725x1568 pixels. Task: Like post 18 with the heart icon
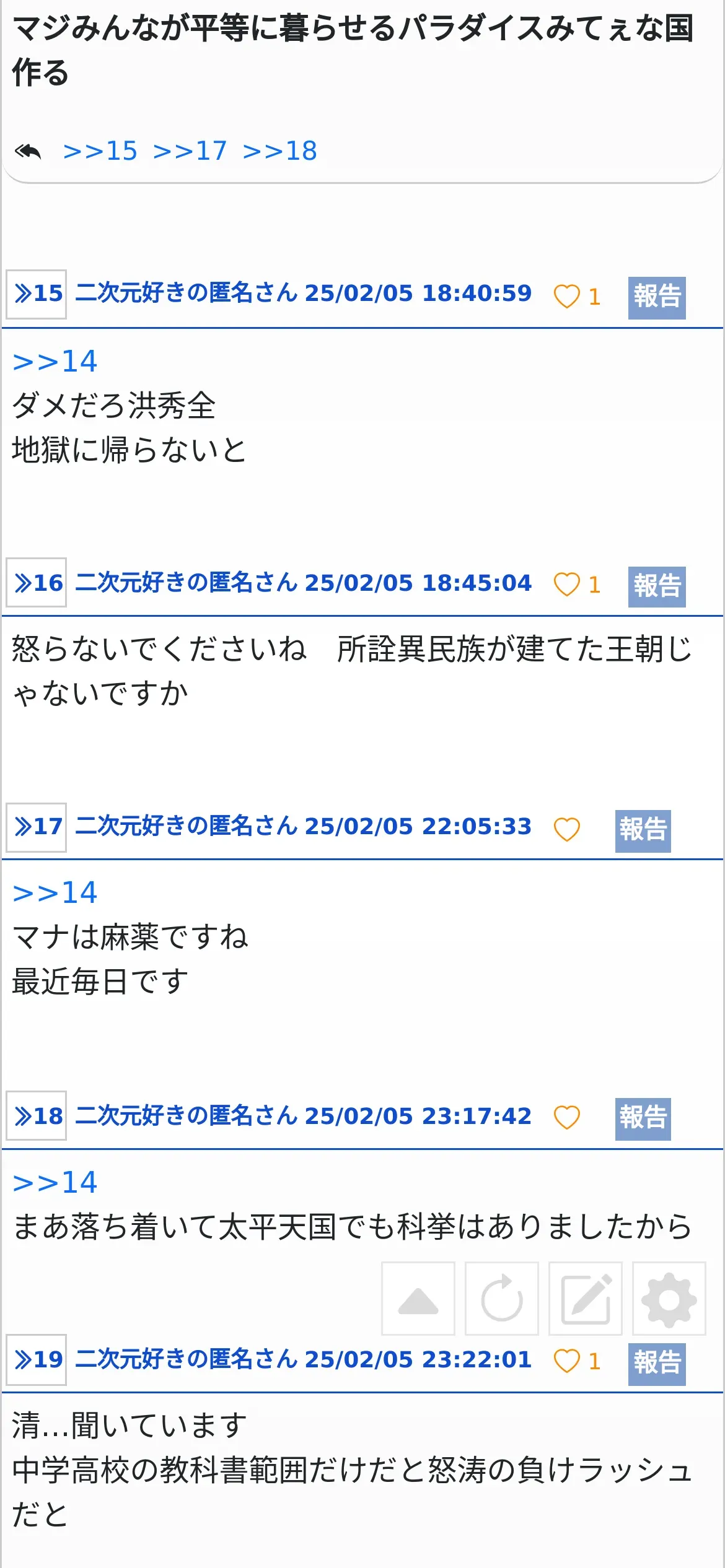click(x=566, y=1117)
